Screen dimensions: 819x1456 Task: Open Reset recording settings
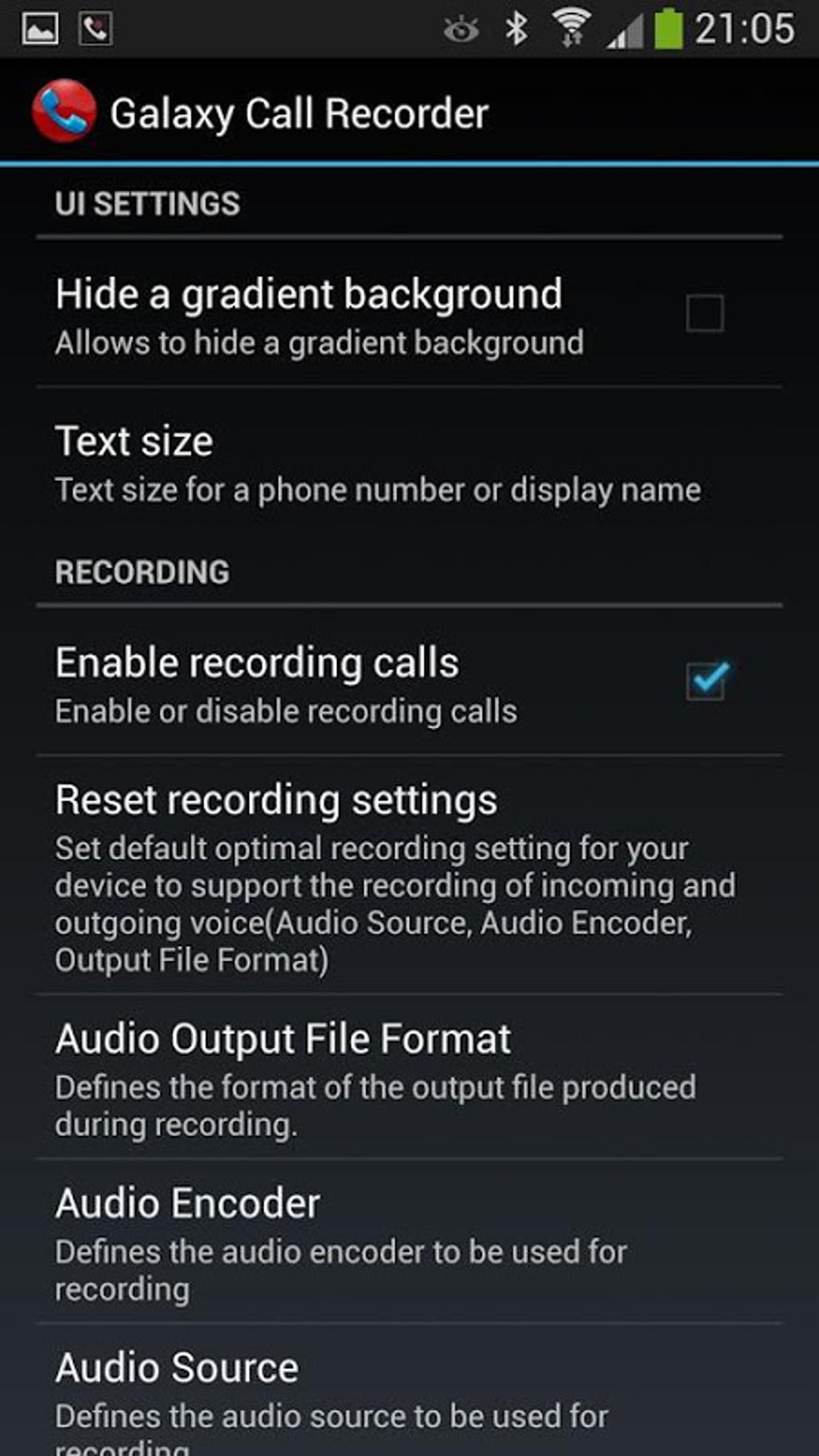click(x=409, y=875)
